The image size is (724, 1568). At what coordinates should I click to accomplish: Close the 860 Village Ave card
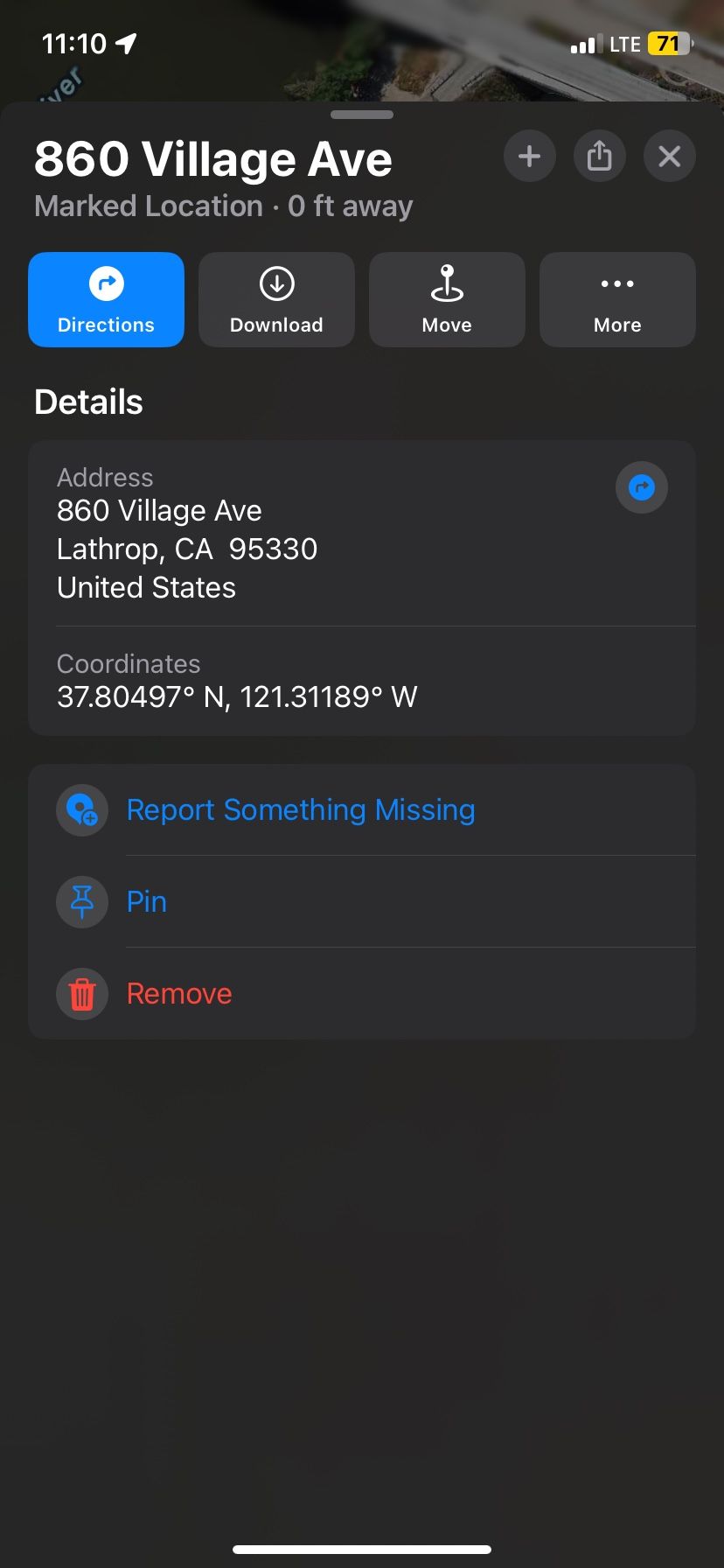[x=669, y=157]
